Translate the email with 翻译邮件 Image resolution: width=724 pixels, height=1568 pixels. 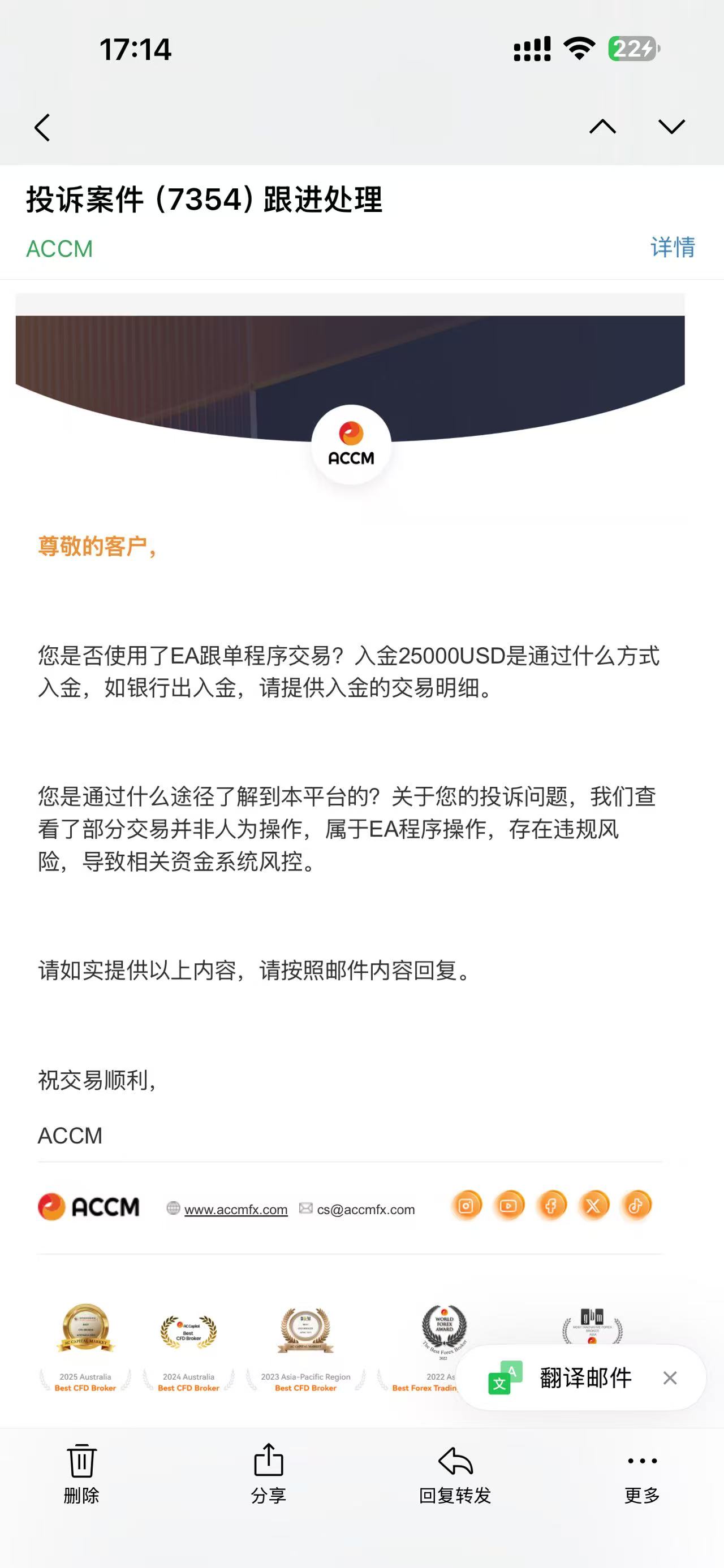584,1378
